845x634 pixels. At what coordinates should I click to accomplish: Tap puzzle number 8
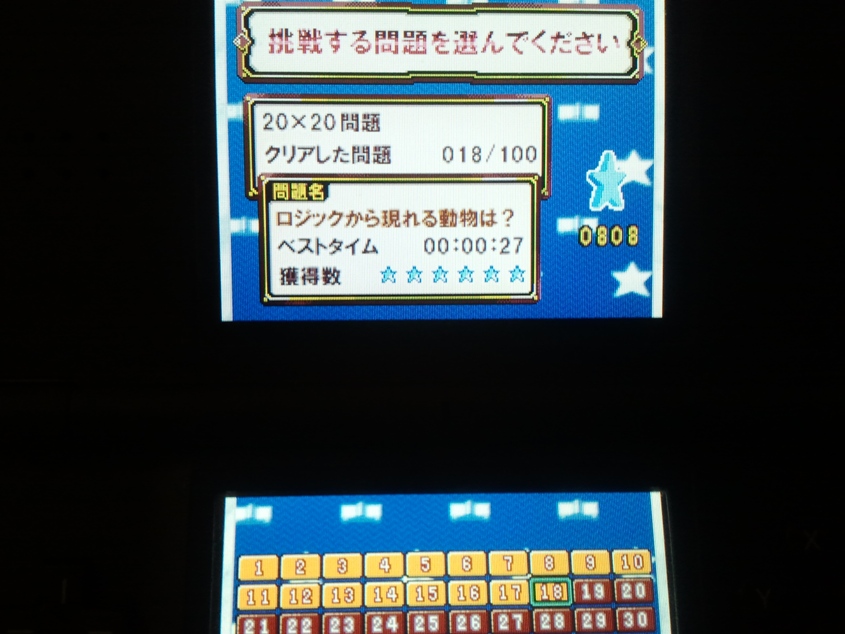click(x=549, y=563)
